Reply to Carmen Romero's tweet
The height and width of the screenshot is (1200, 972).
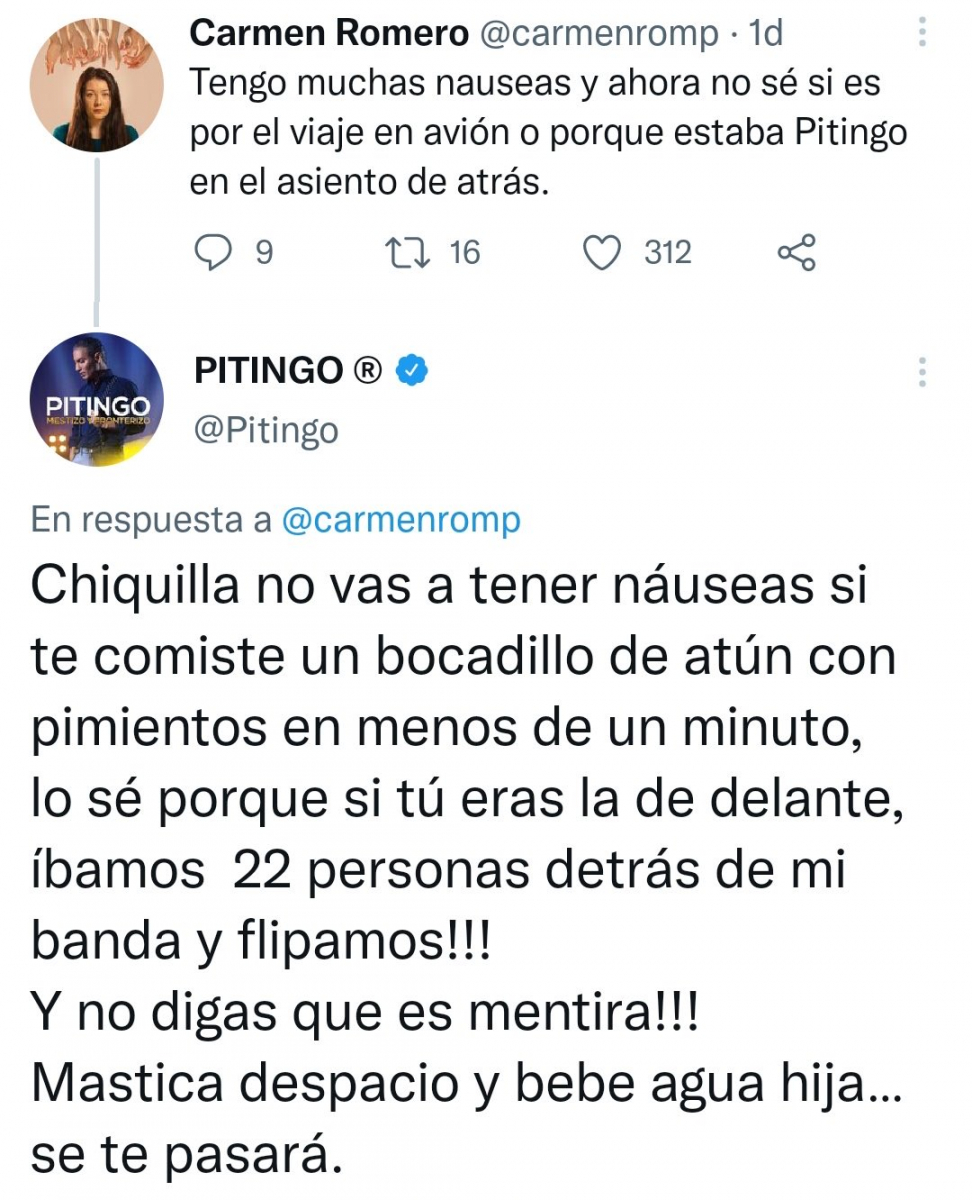pyautogui.click(x=211, y=252)
